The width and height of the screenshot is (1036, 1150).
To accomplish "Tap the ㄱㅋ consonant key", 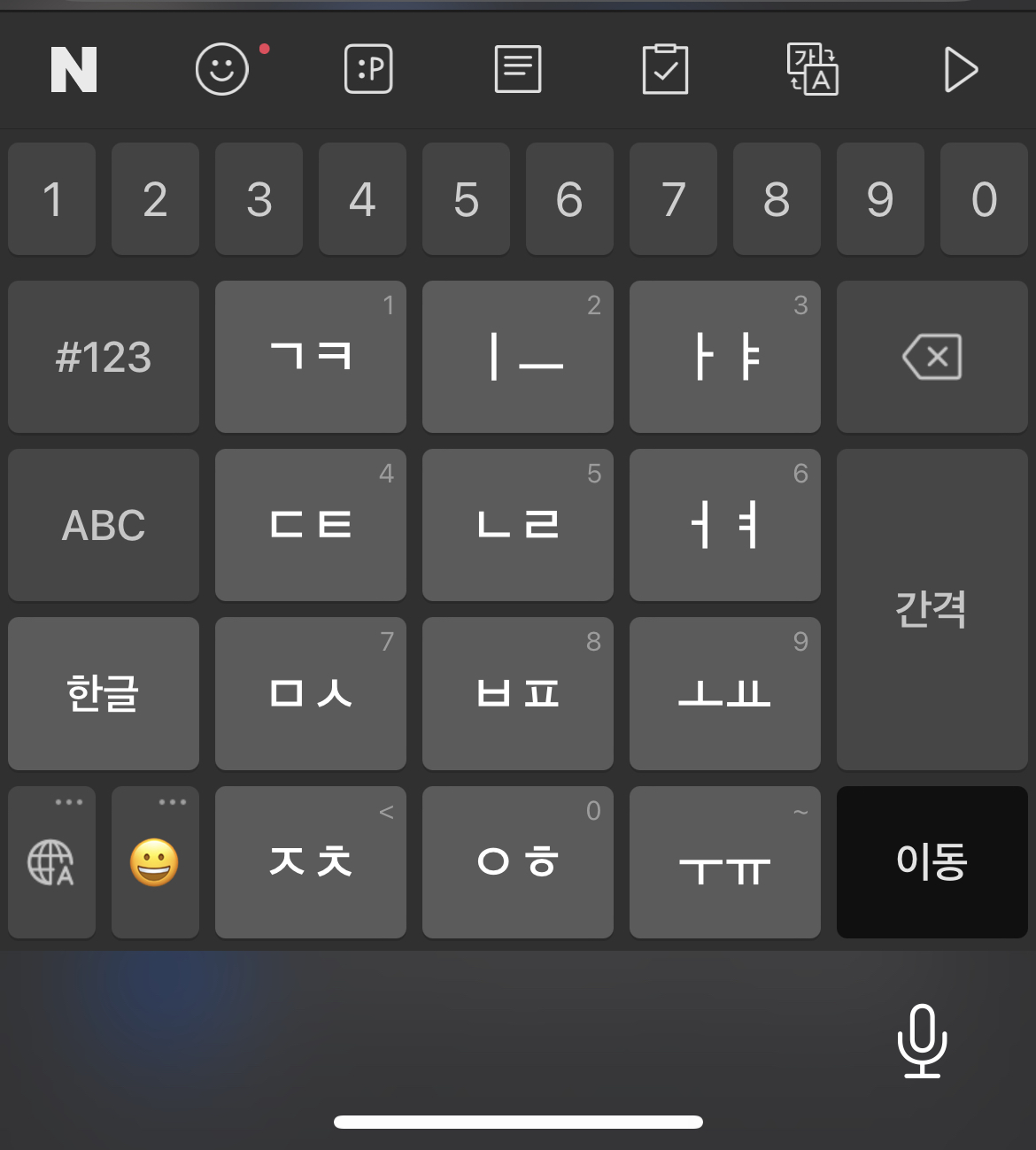I will coord(311,357).
